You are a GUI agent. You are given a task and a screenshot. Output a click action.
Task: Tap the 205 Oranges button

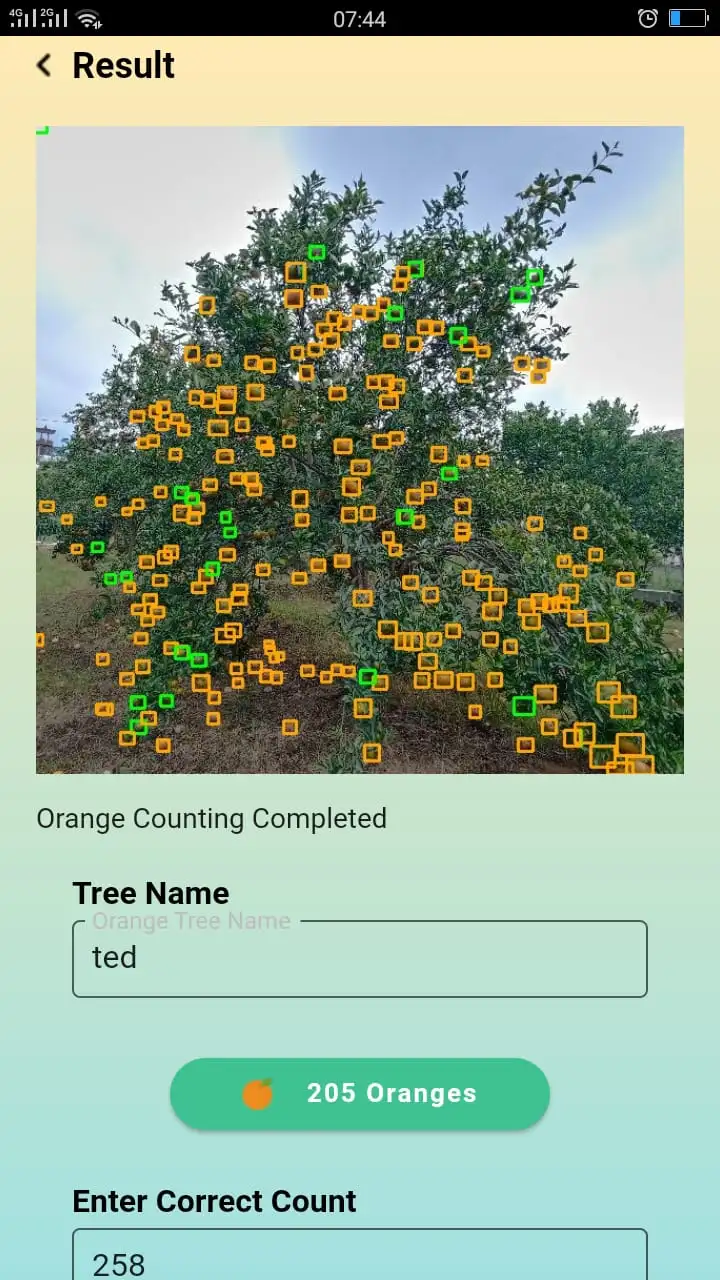360,1094
